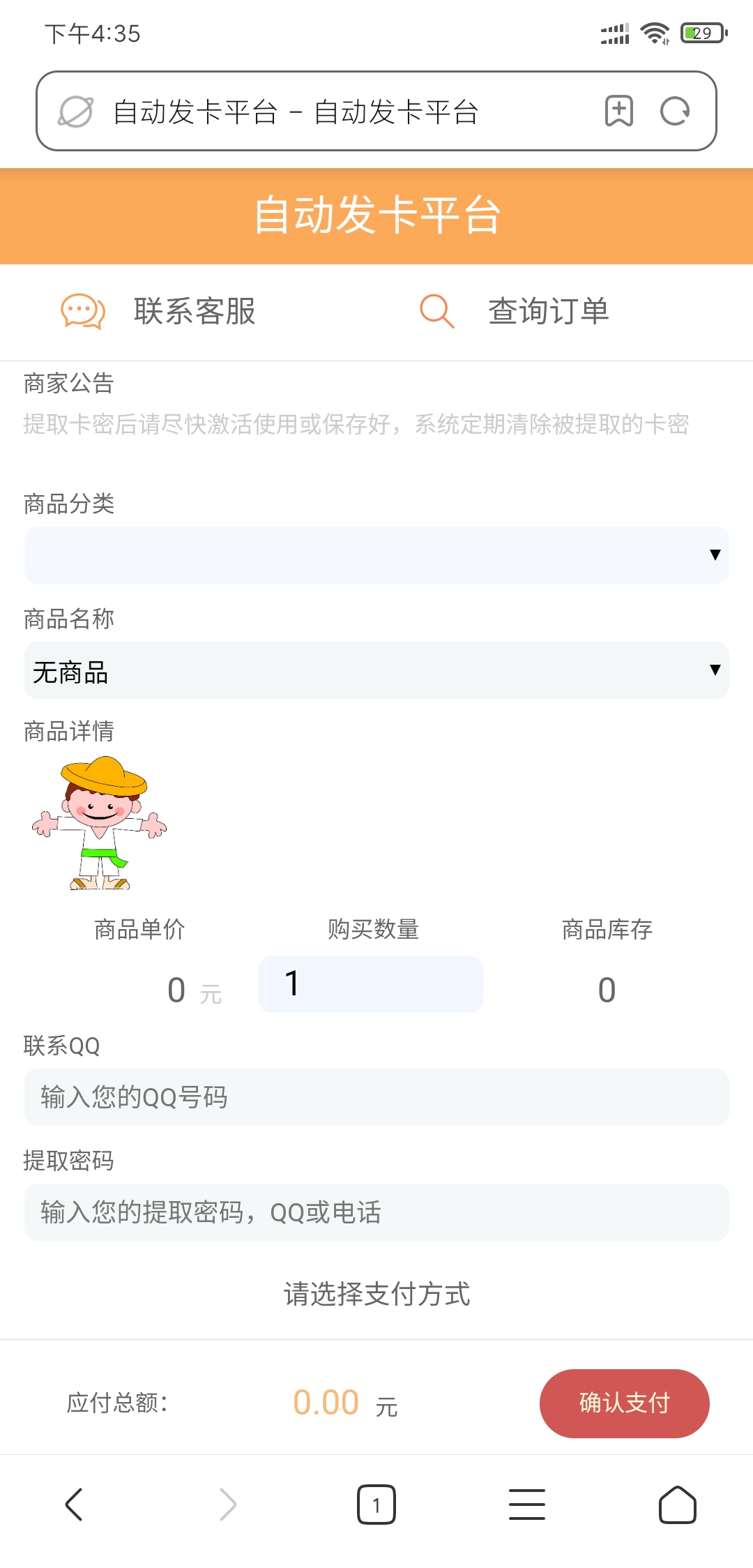Check the battery indicator showing 29

click(701, 33)
